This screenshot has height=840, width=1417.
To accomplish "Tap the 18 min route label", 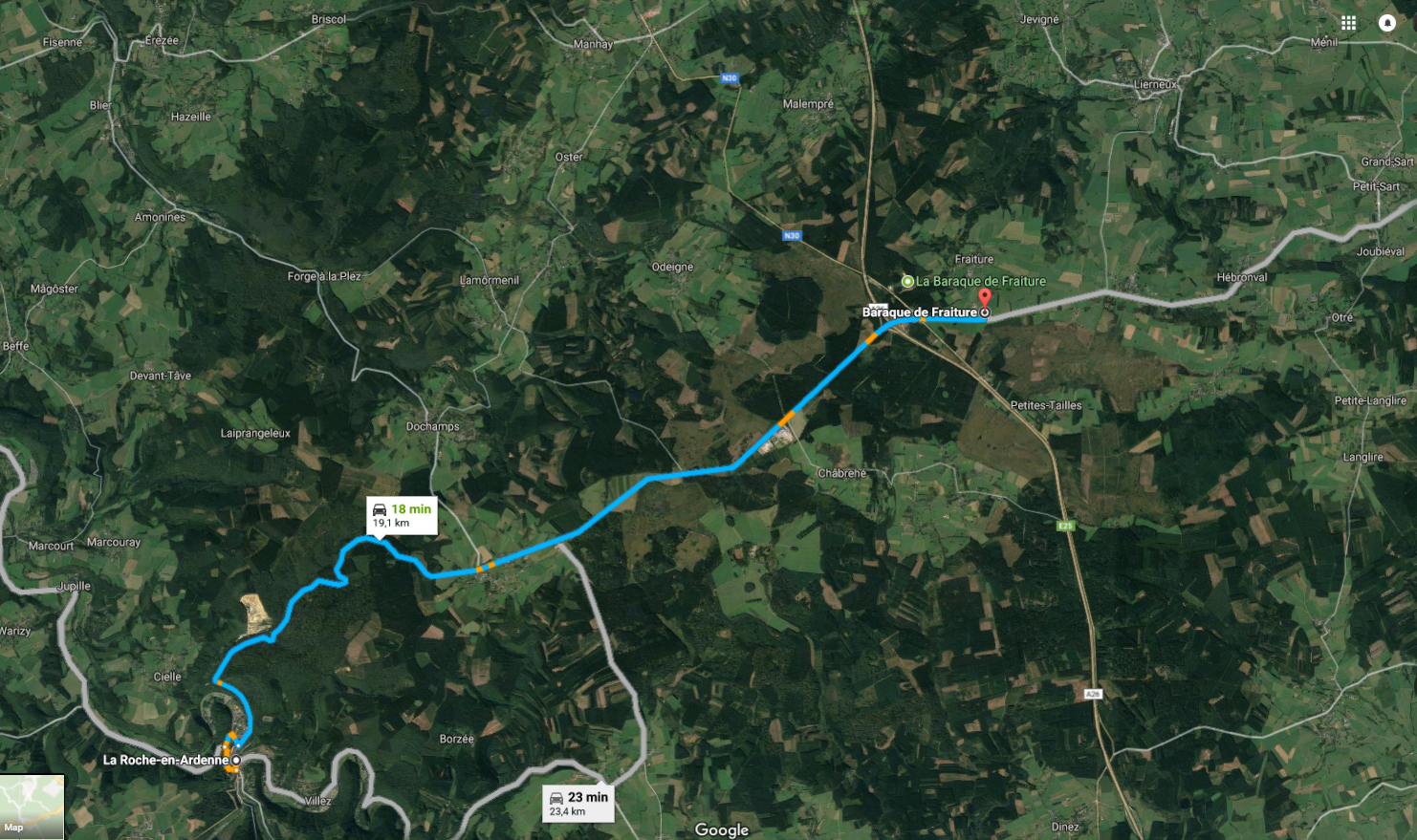I will pyautogui.click(x=402, y=515).
